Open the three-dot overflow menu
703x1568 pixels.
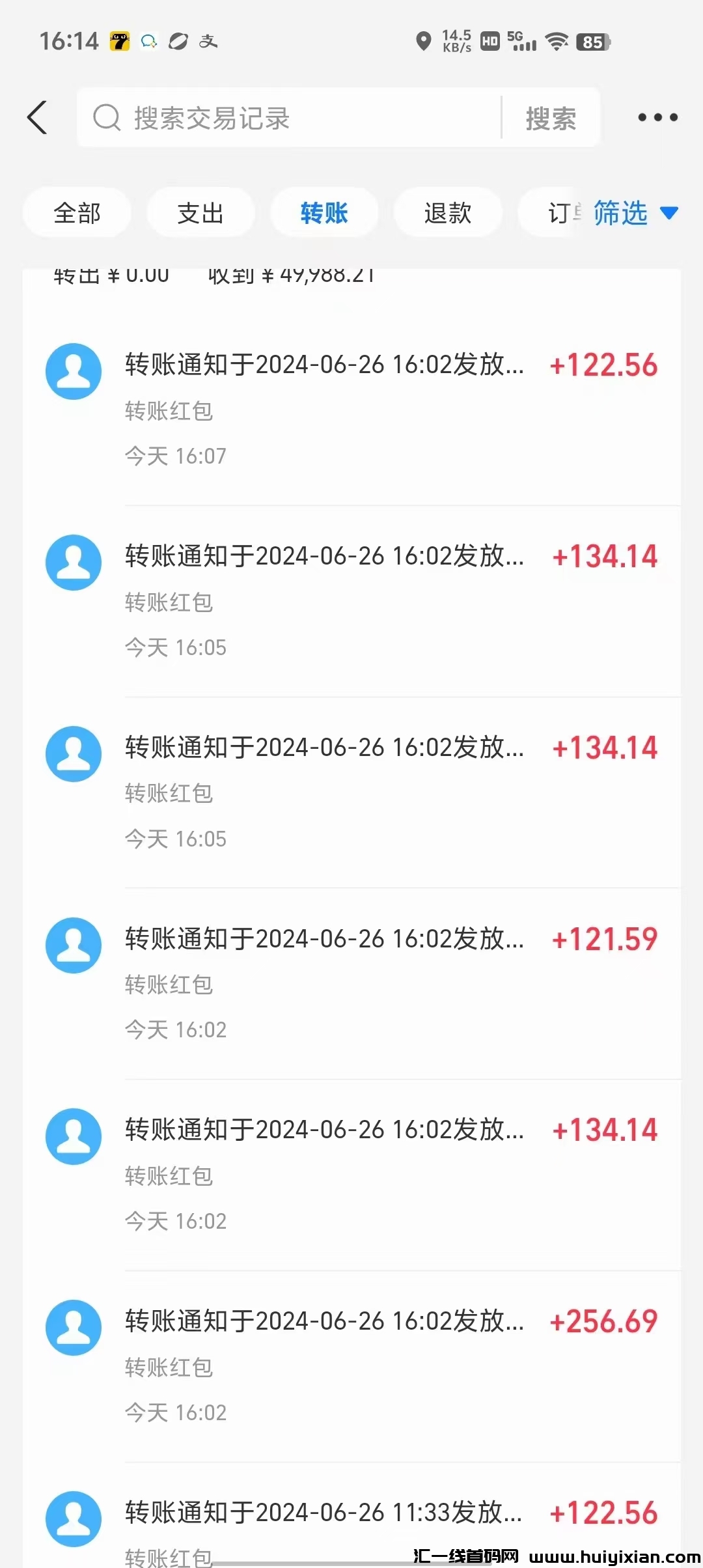(x=657, y=118)
